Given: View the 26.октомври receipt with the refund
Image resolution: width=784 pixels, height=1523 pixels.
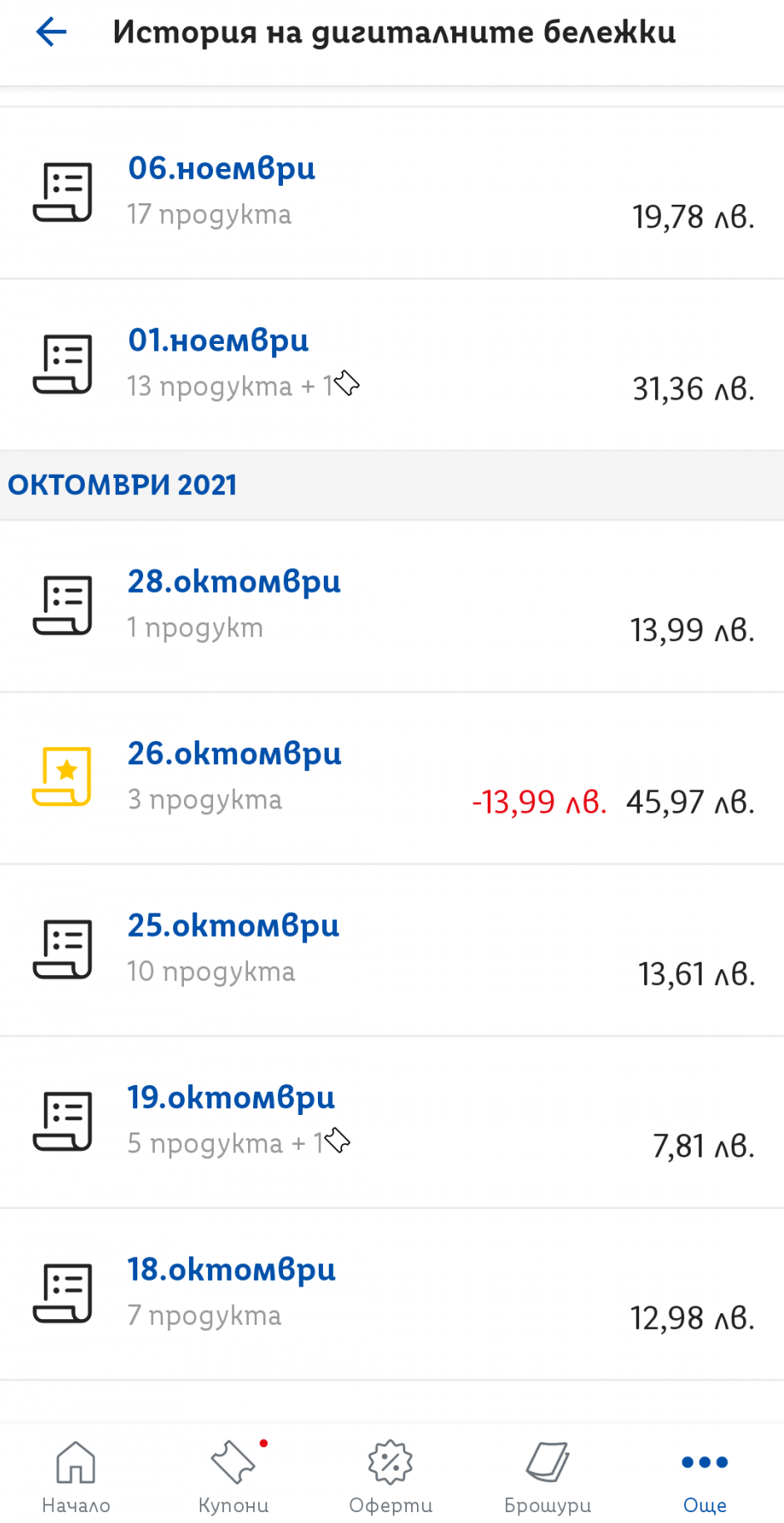Looking at the screenshot, I should [391, 777].
